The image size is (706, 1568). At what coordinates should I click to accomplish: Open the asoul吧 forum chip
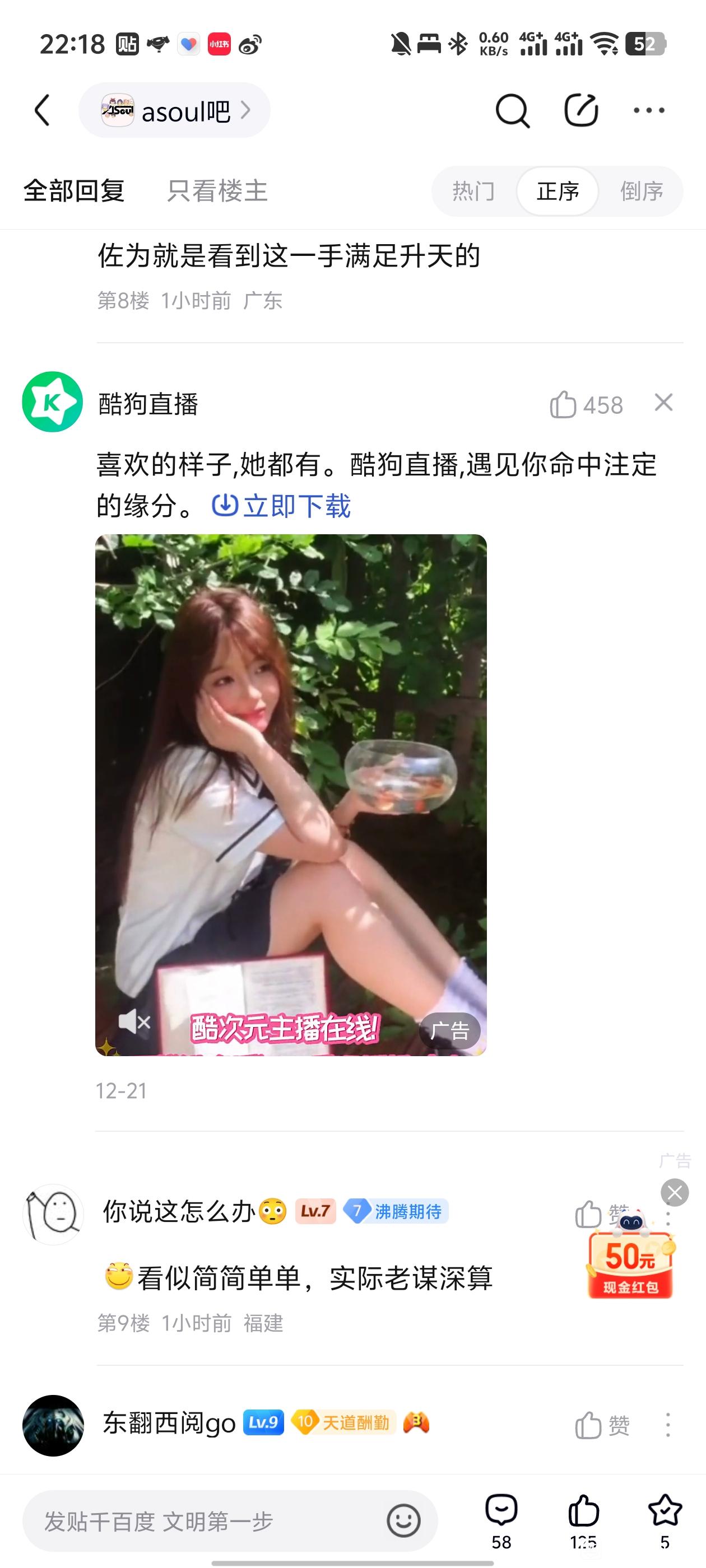(174, 111)
